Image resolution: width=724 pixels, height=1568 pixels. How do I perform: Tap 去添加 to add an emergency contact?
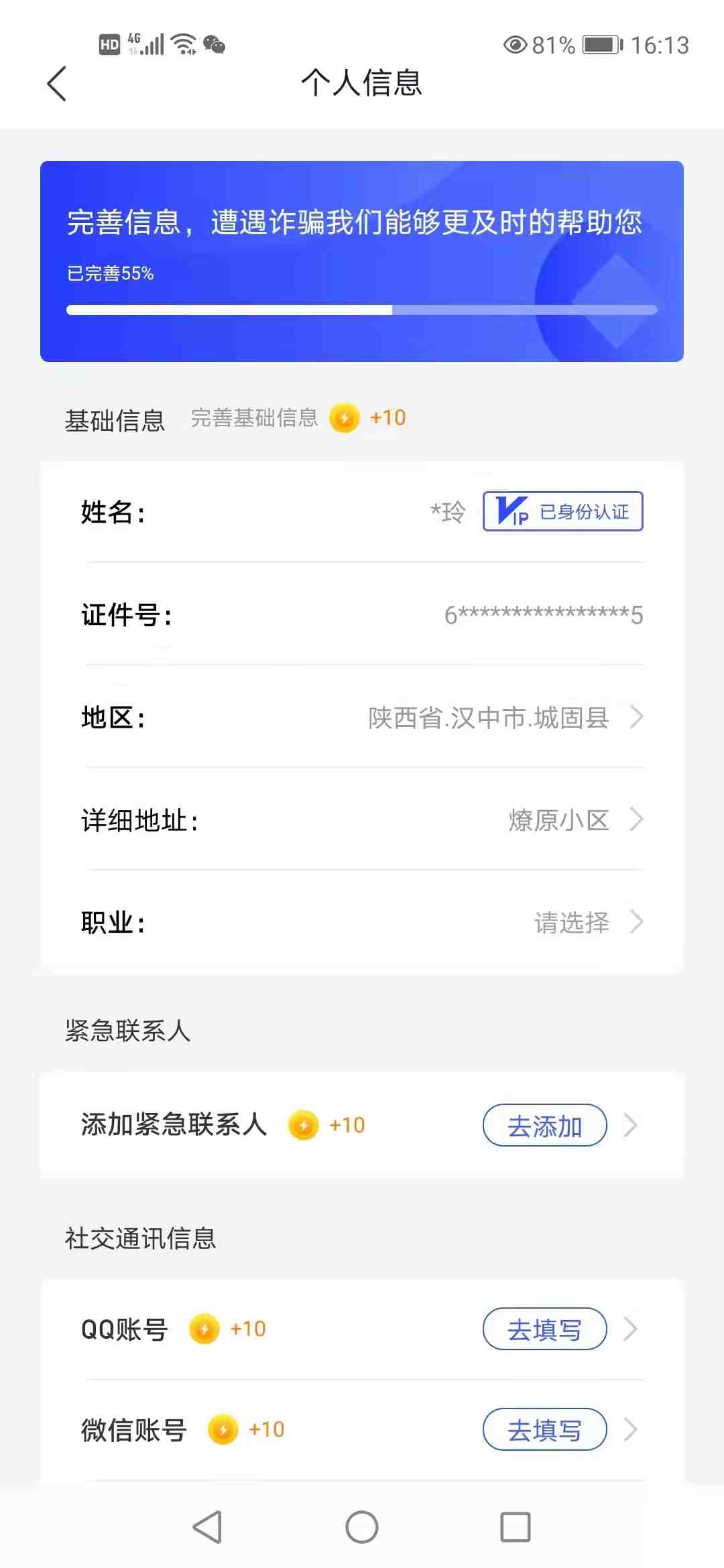[544, 1125]
